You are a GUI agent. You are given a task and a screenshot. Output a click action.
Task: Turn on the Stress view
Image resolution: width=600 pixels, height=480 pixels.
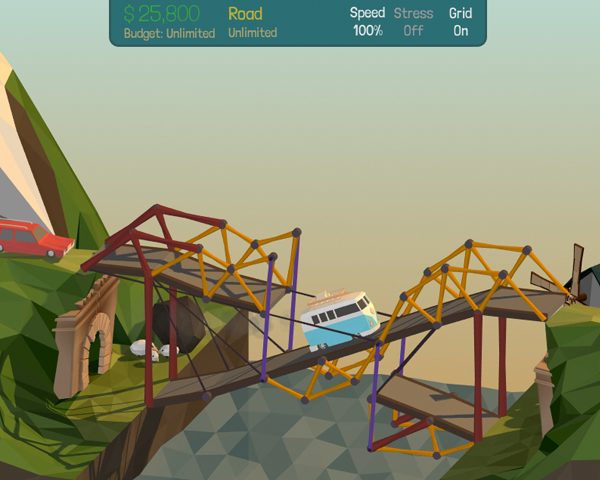pos(413,22)
